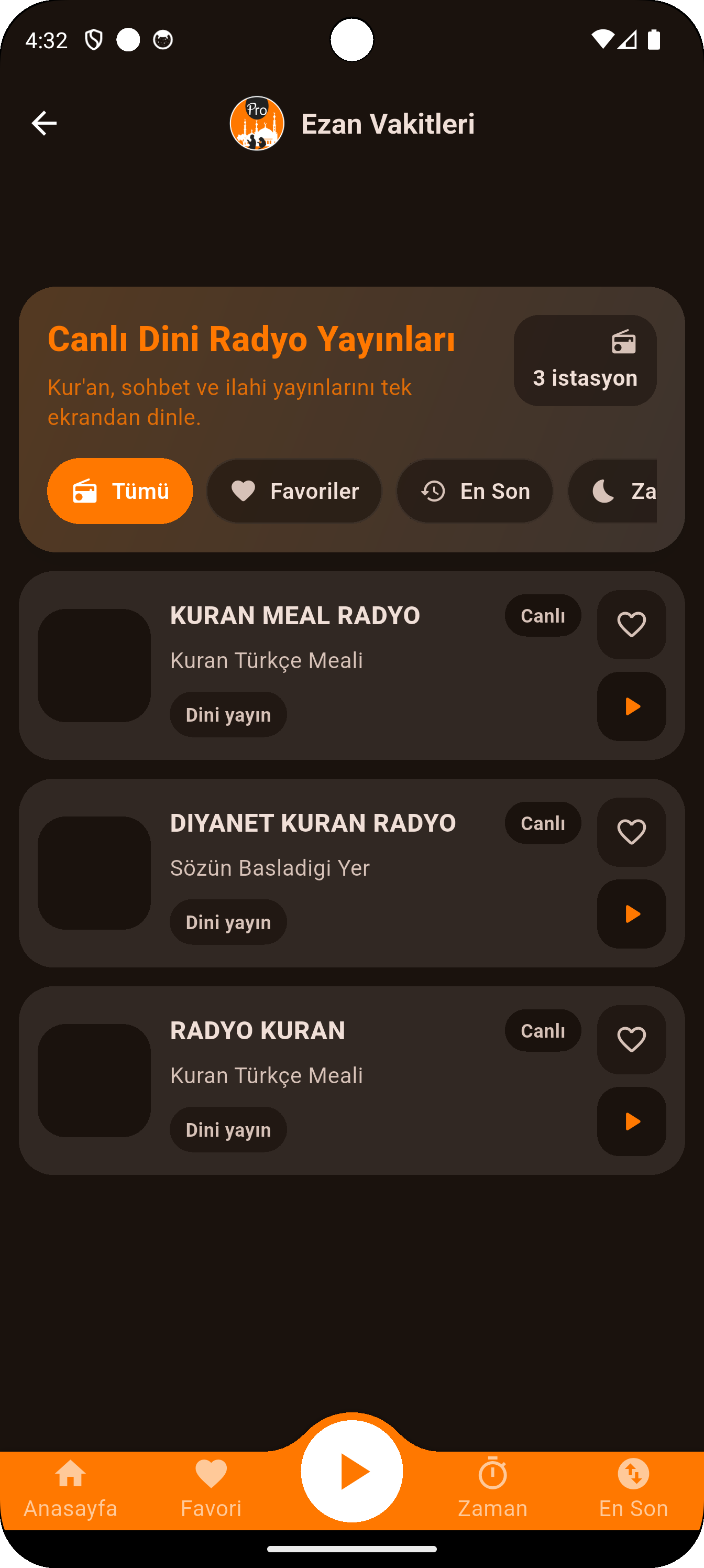The height and width of the screenshot is (1568, 704).
Task: Tap the Dini yayın tag under KURAN MEAL RADYO
Action: pyautogui.click(x=227, y=714)
